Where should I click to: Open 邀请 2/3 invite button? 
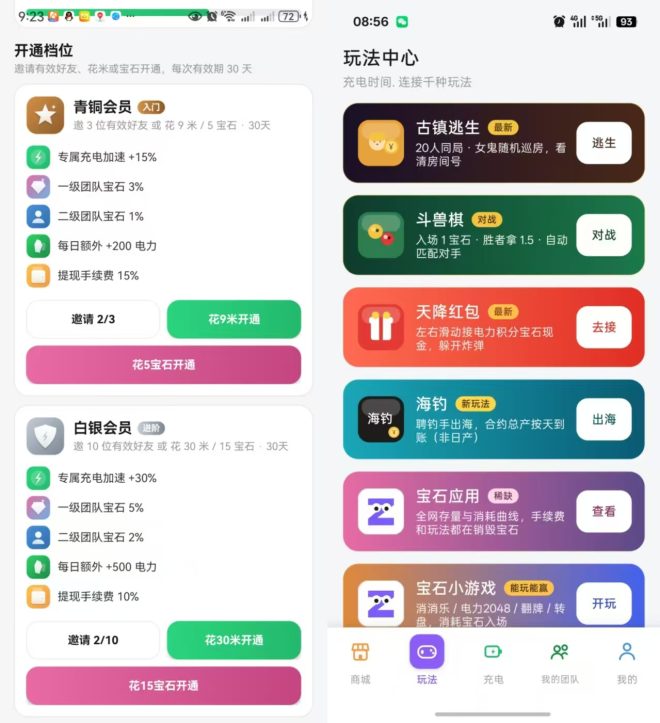tap(93, 319)
